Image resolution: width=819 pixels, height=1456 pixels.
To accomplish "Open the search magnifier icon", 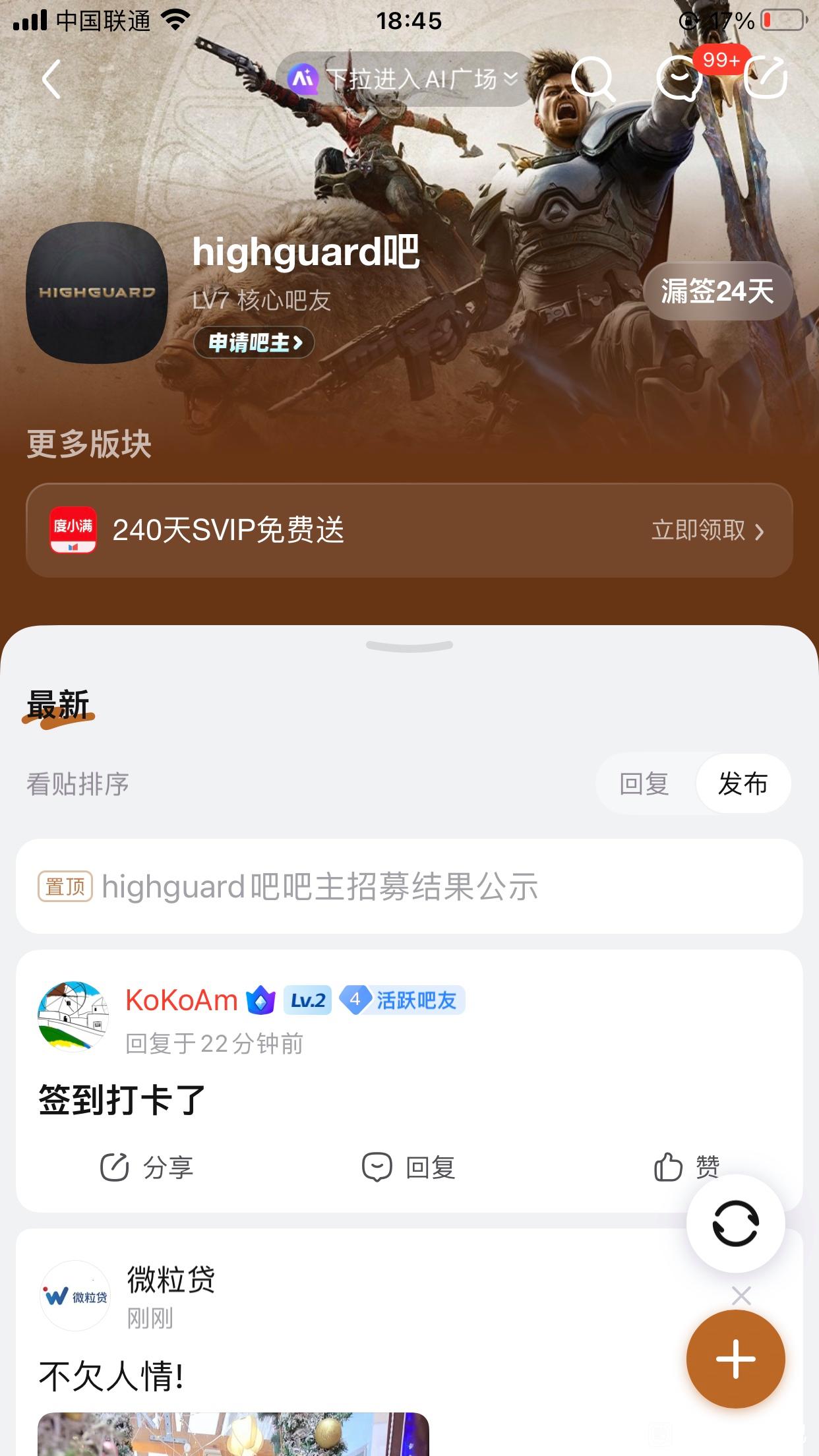I will pyautogui.click(x=591, y=79).
